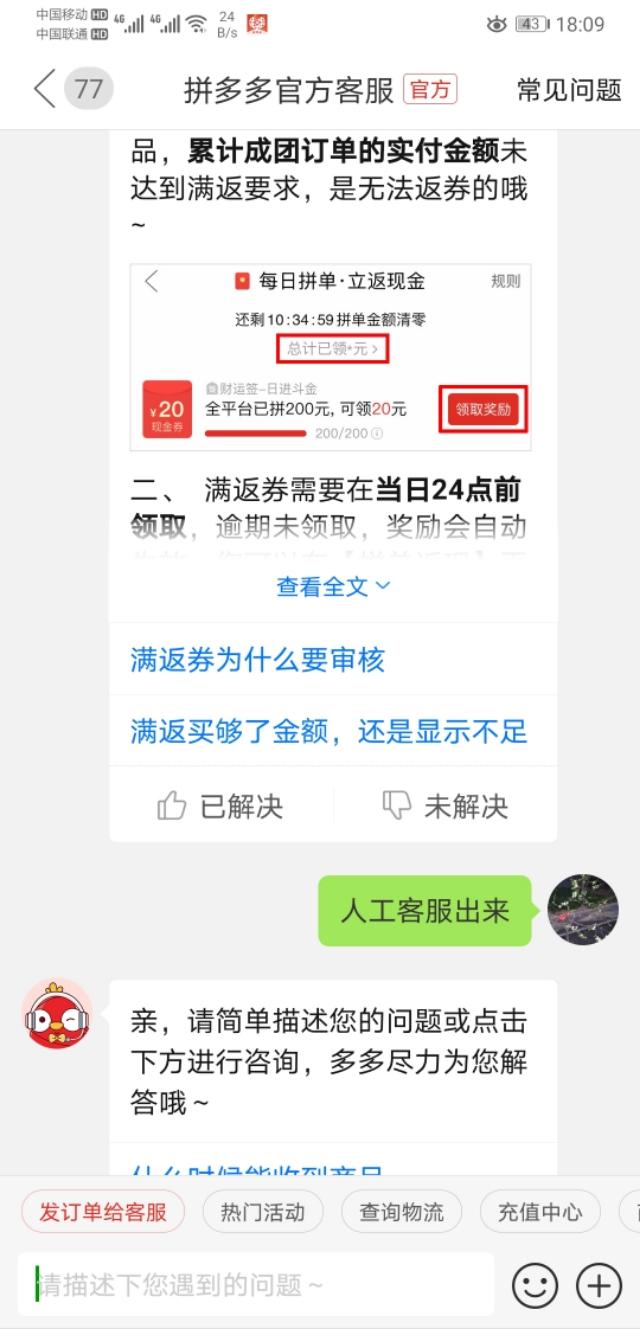Focus the message input field
Screen dimensions: 640x1329
coord(255,1285)
